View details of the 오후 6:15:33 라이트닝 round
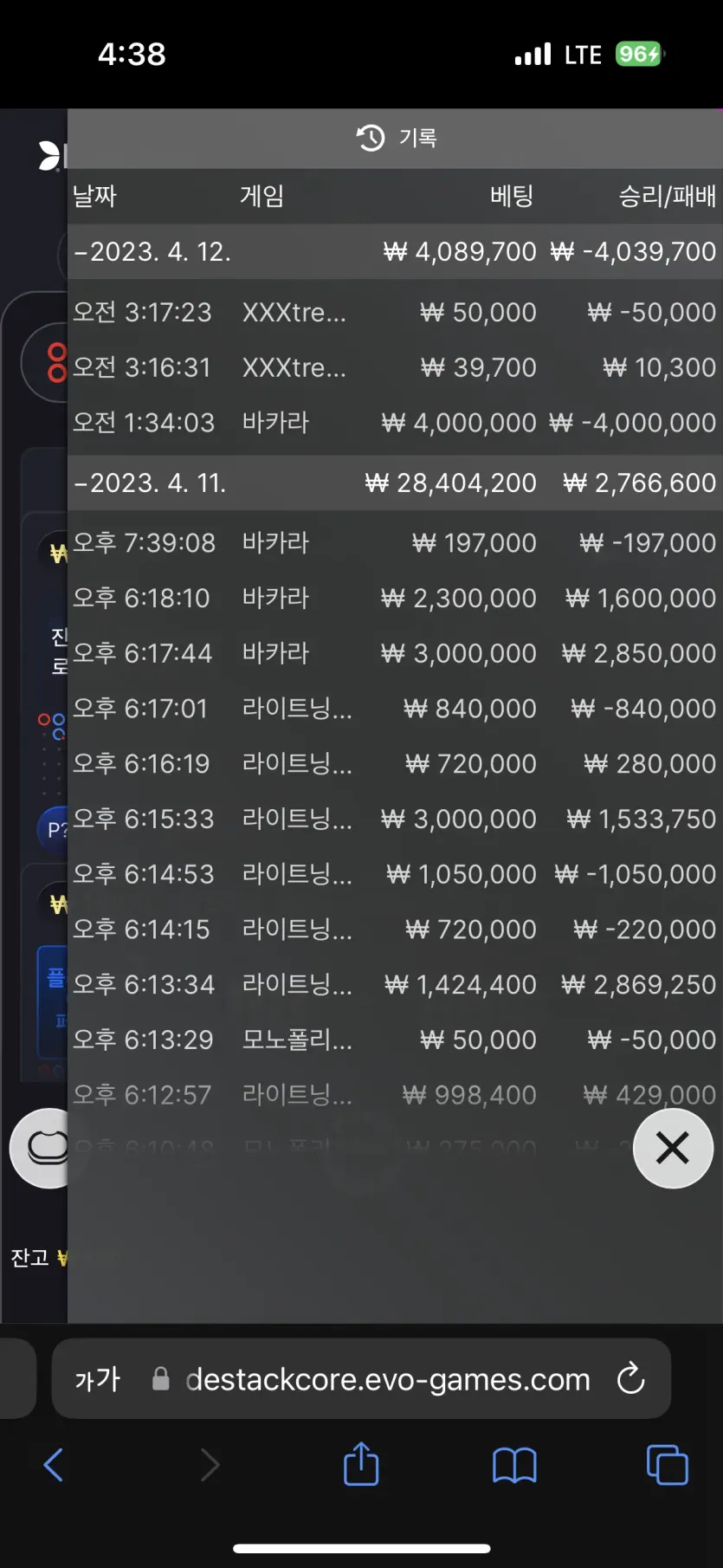Viewport: 723px width, 1568px height. click(x=395, y=819)
